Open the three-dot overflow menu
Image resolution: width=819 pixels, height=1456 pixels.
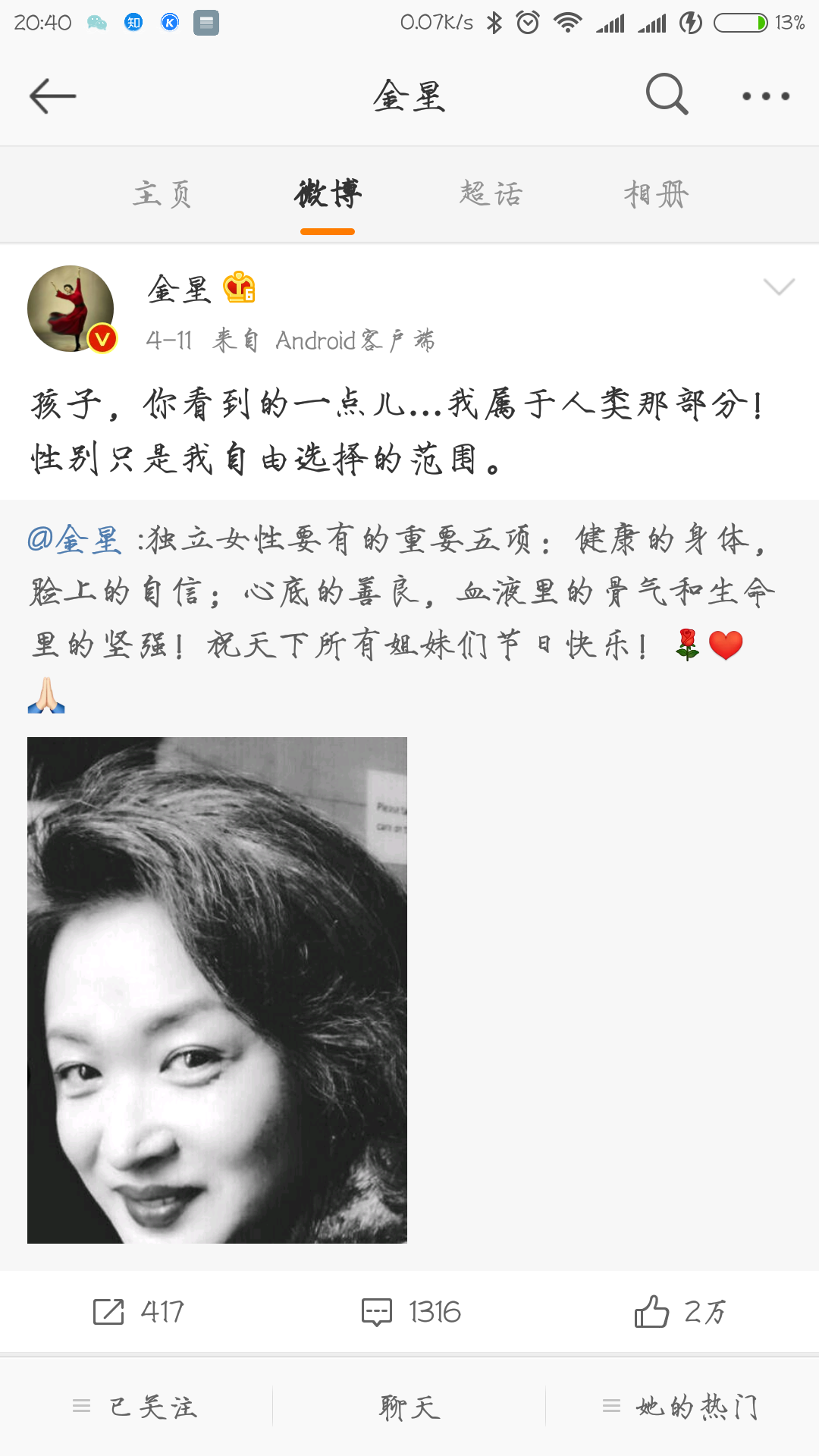(x=765, y=96)
